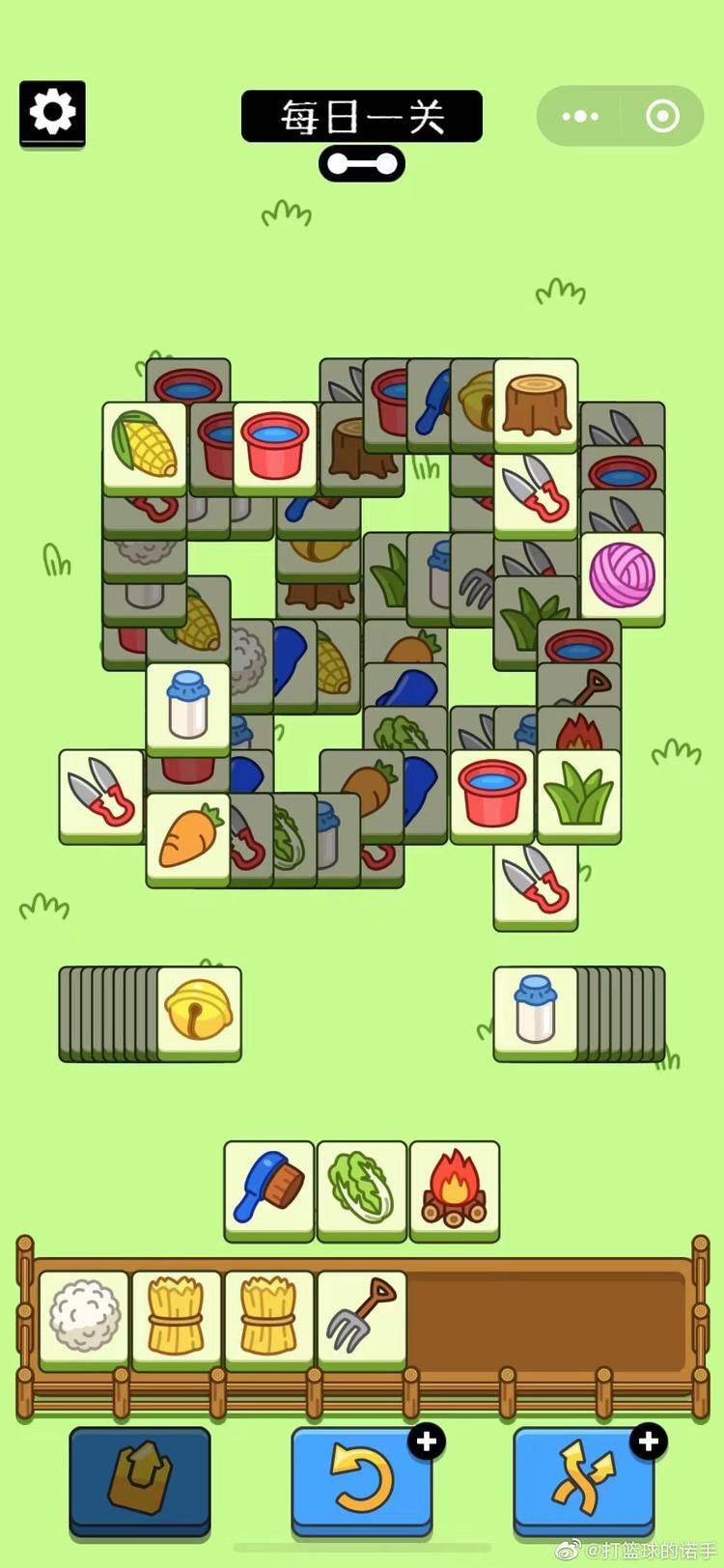The width and height of the screenshot is (724, 1568).
Task: Select the blue brush tile above the tray
Action: [x=268, y=1188]
